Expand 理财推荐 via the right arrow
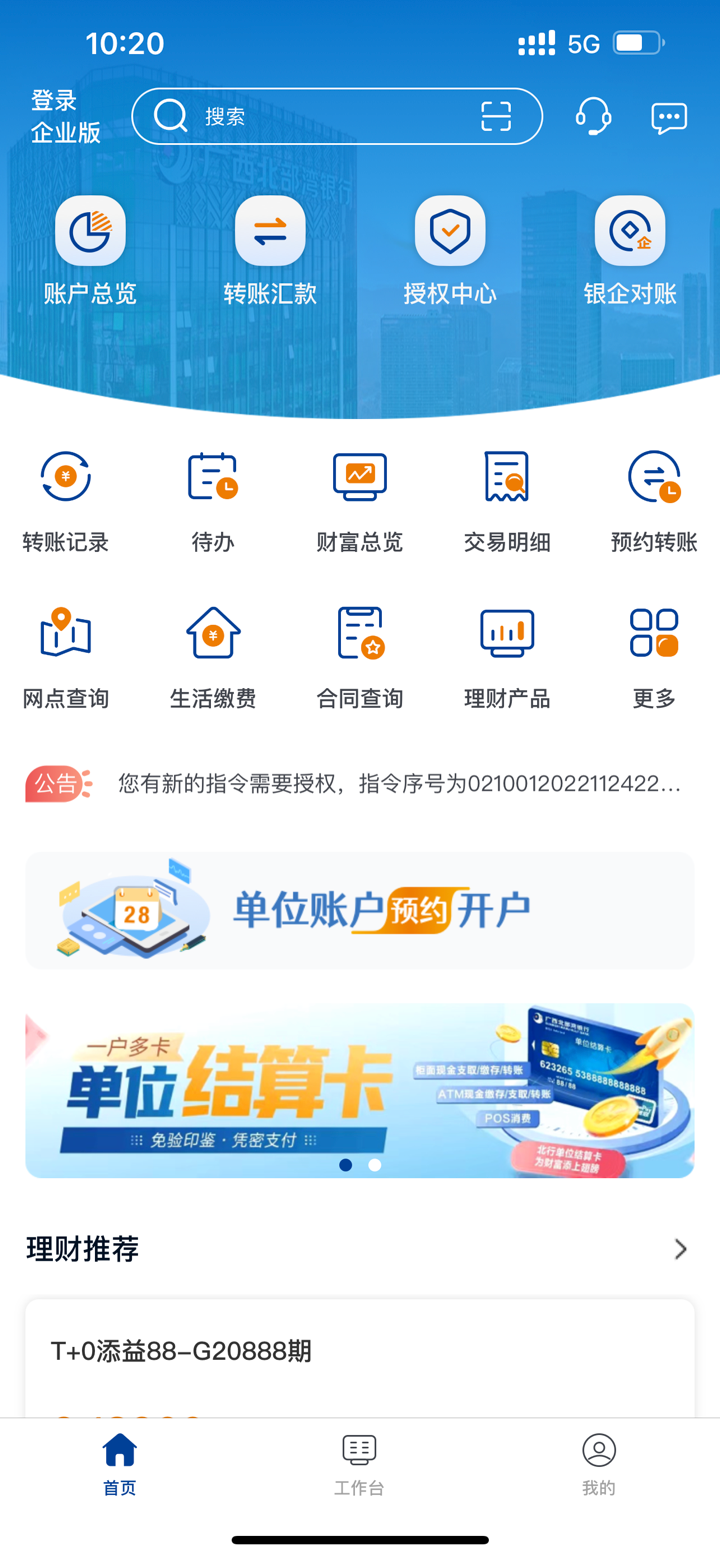Viewport: 720px width, 1558px height. [x=680, y=1249]
